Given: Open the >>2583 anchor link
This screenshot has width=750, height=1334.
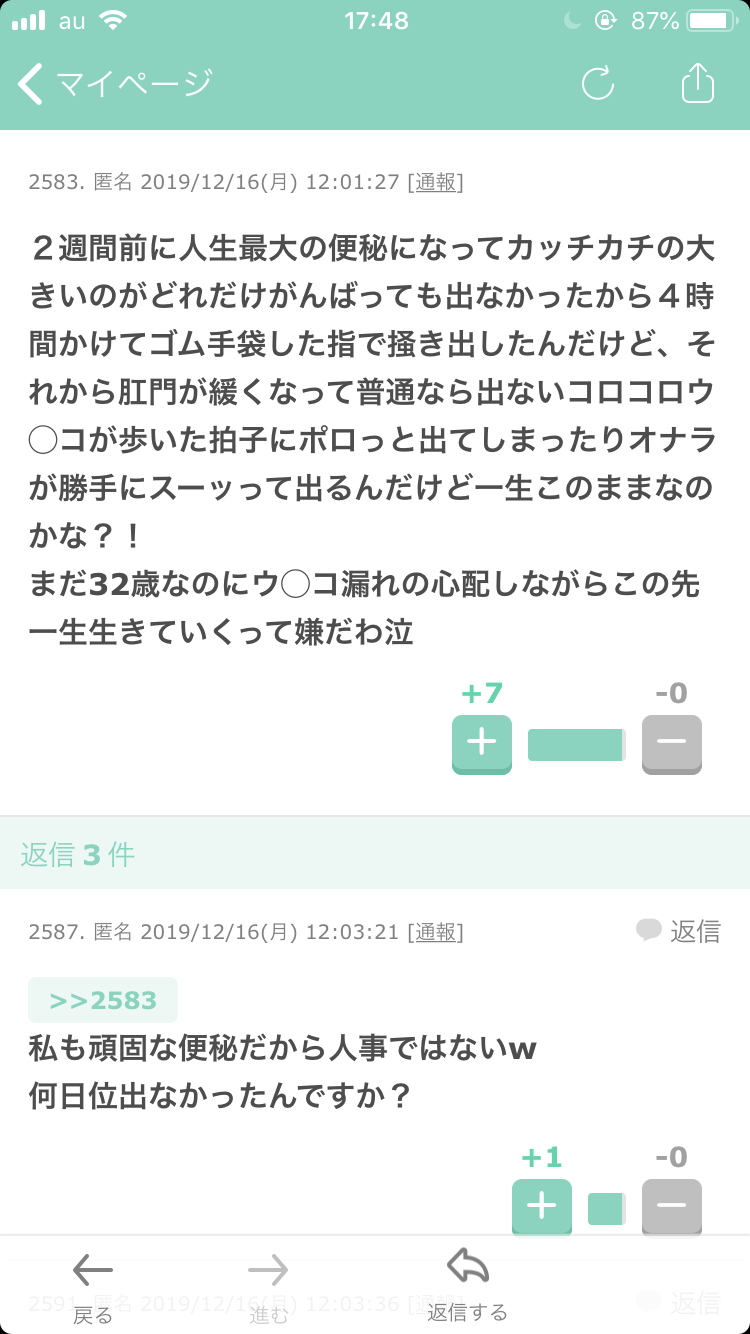Looking at the screenshot, I should pyautogui.click(x=103, y=1000).
